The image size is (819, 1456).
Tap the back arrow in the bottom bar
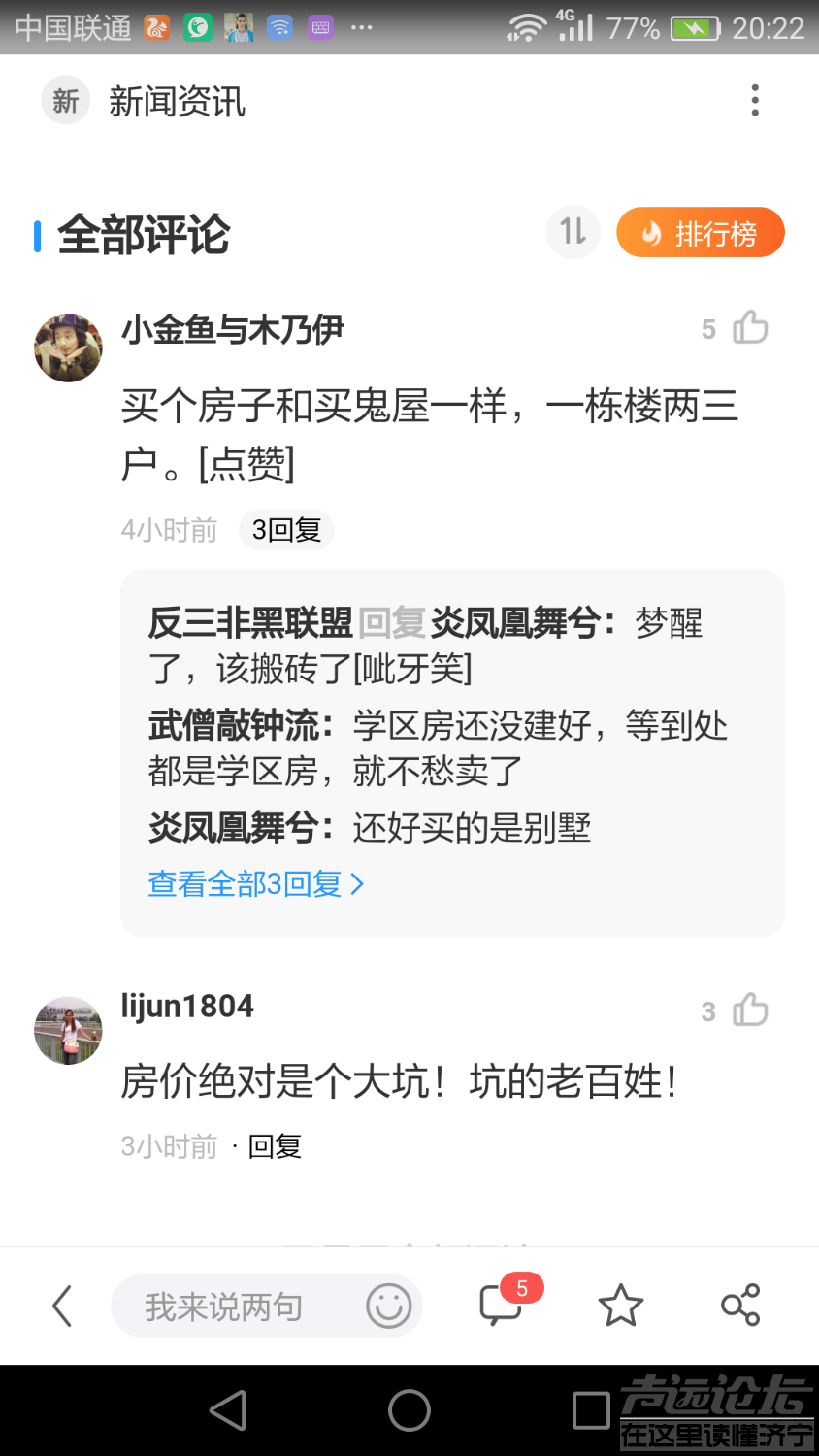pyautogui.click(x=61, y=1306)
